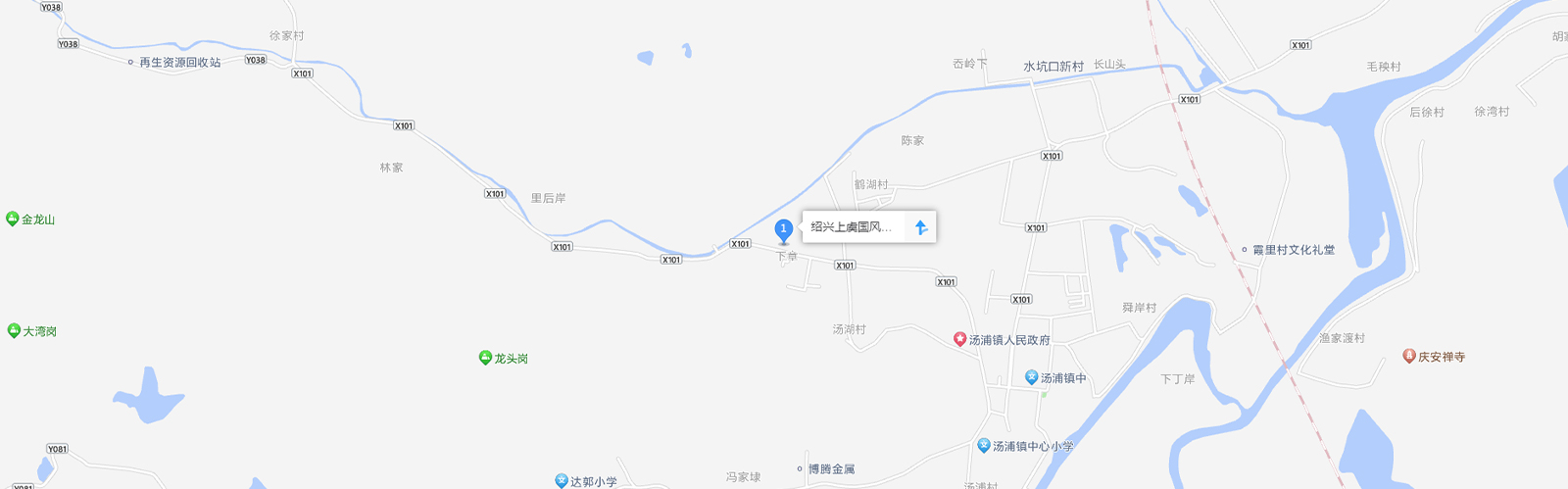Tap the blue navigation arrow in the info bubble

pyautogui.click(x=920, y=227)
